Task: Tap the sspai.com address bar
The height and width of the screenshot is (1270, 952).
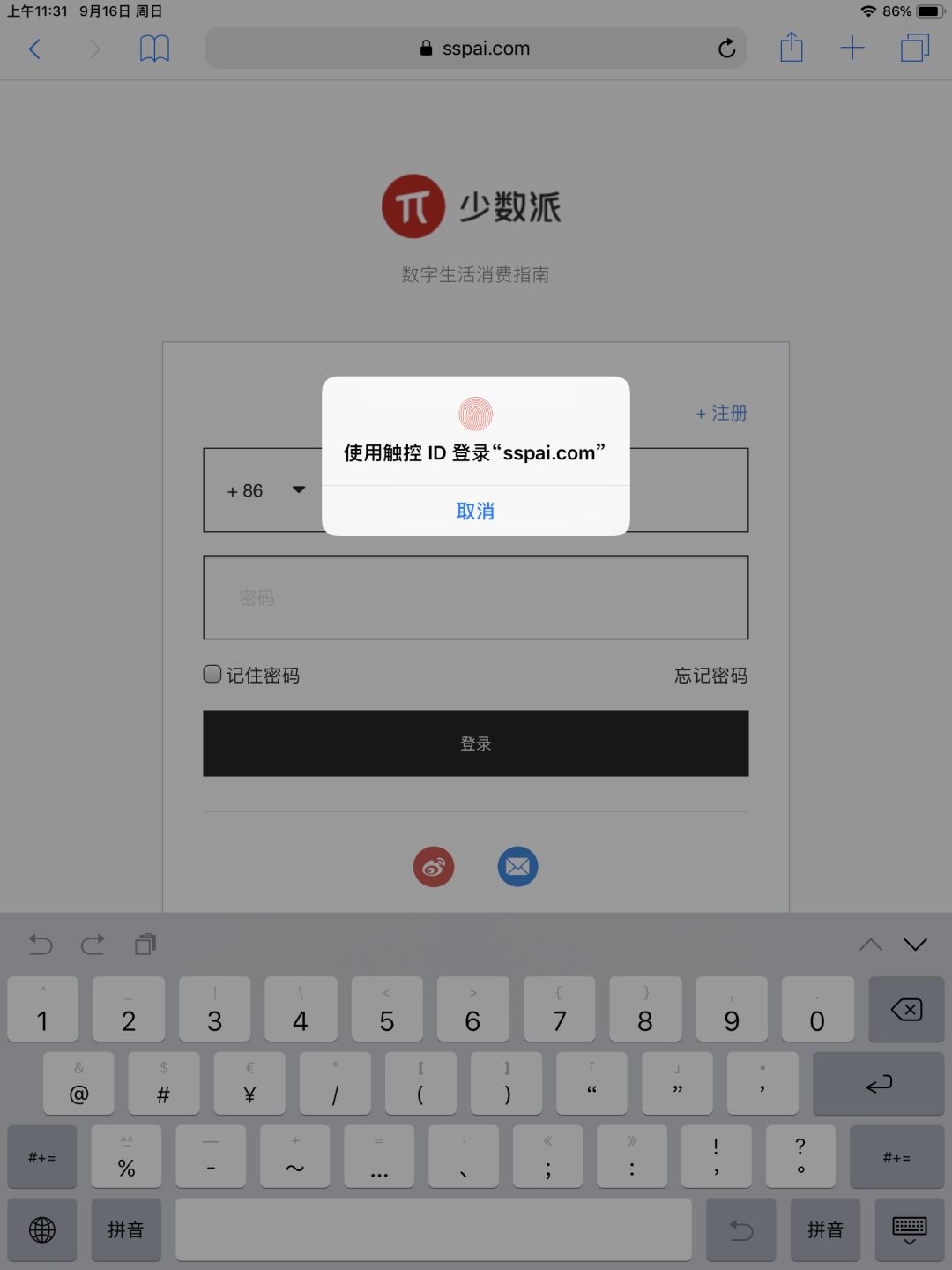Action: [x=476, y=49]
